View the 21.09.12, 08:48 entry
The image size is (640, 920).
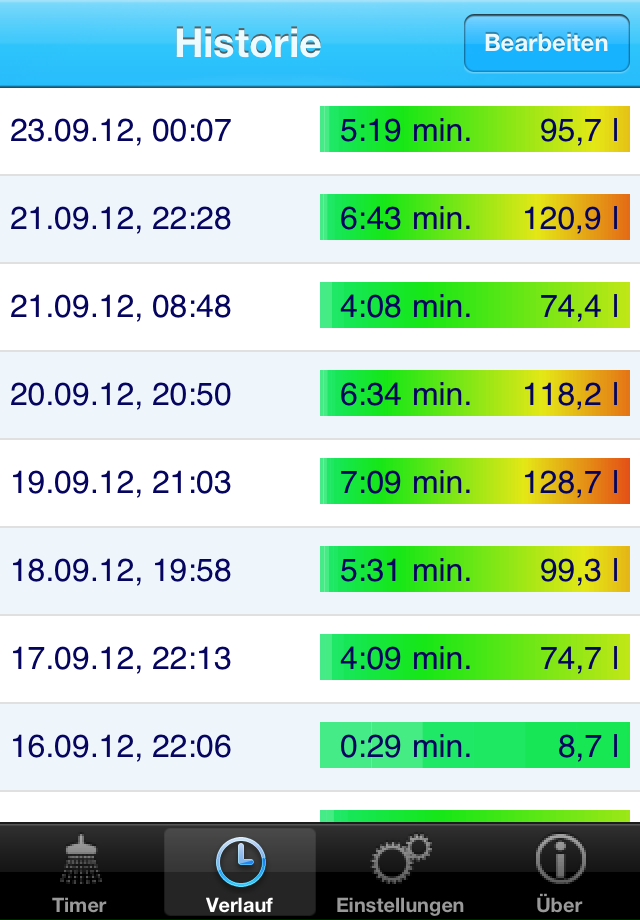(320, 307)
